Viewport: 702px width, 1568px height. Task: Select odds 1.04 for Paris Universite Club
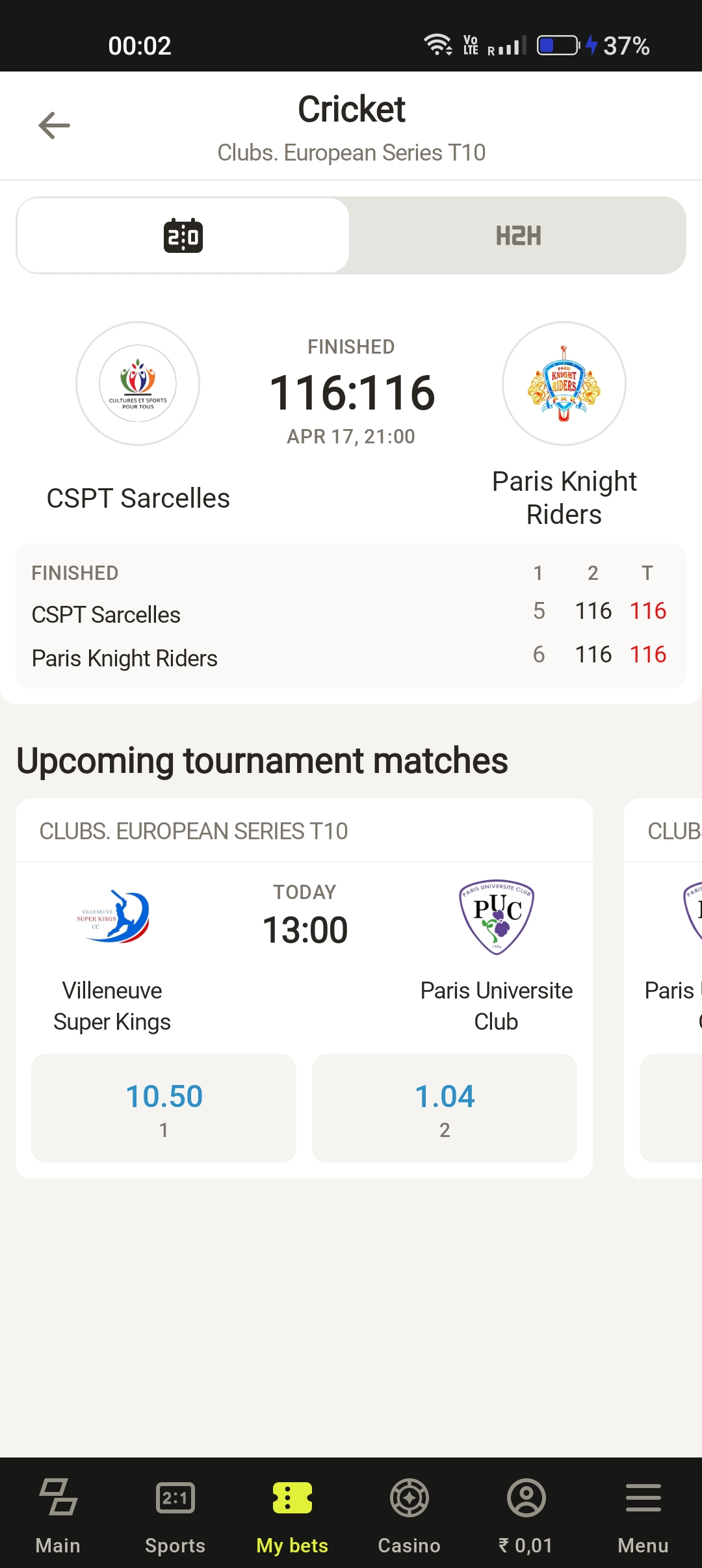click(445, 1108)
